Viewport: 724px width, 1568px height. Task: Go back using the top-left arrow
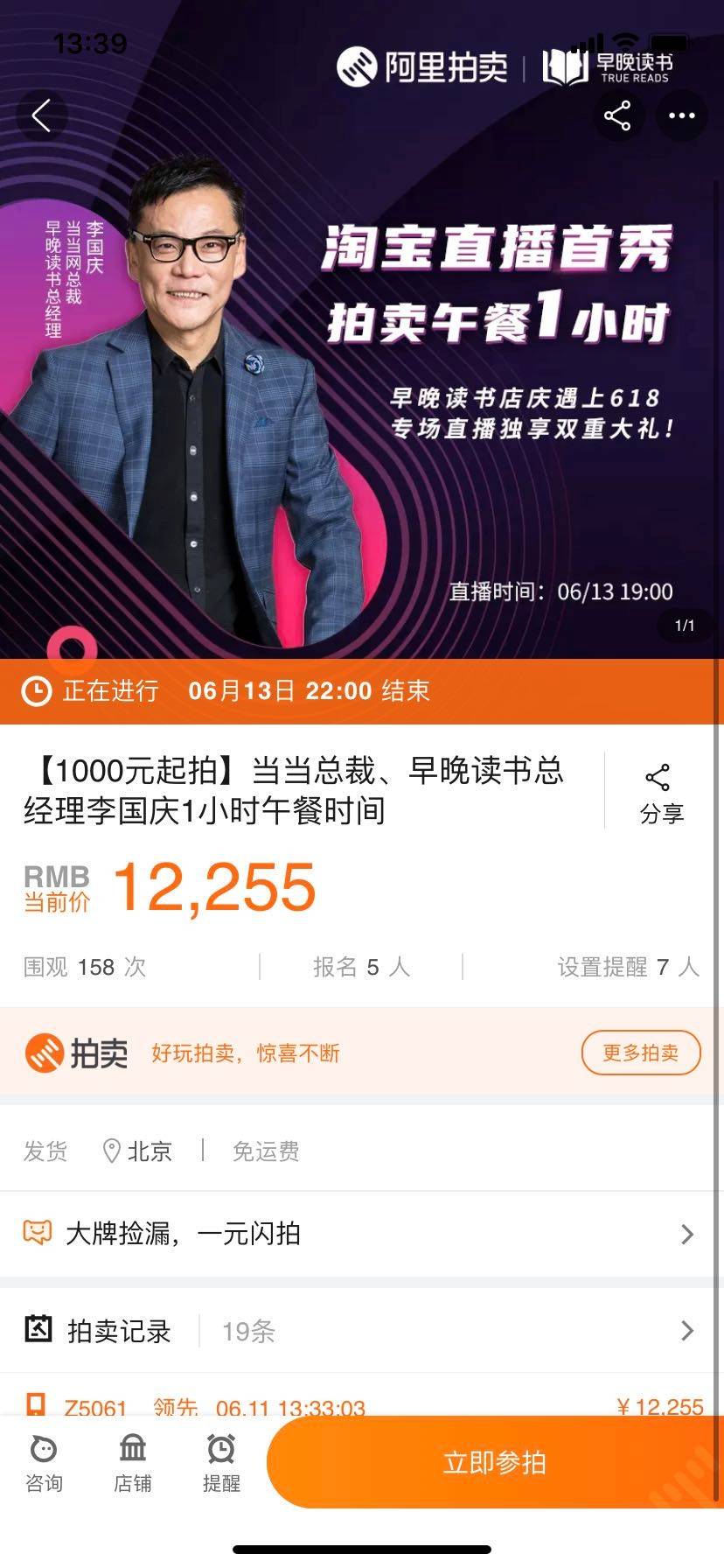(x=41, y=115)
